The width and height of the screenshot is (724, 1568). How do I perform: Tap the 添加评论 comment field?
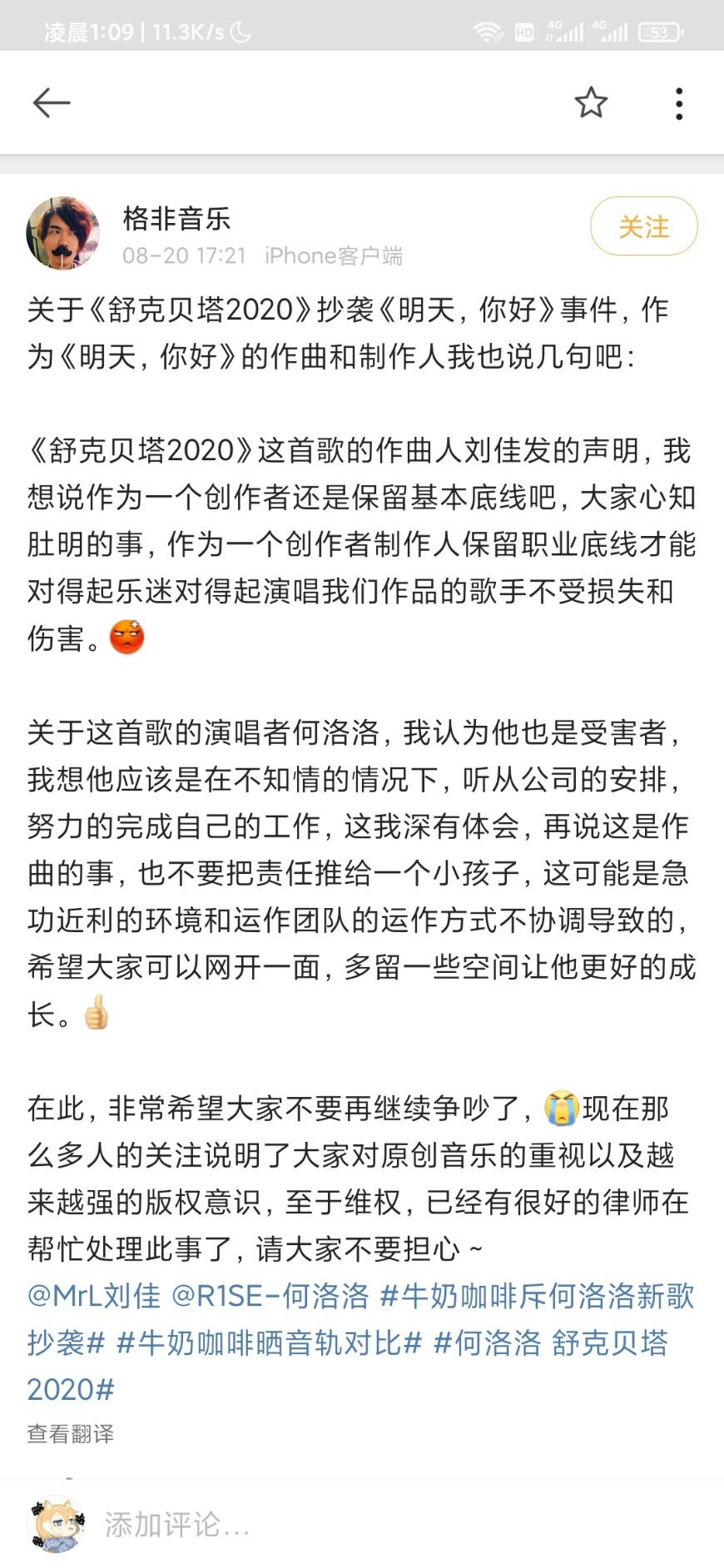(176, 1524)
